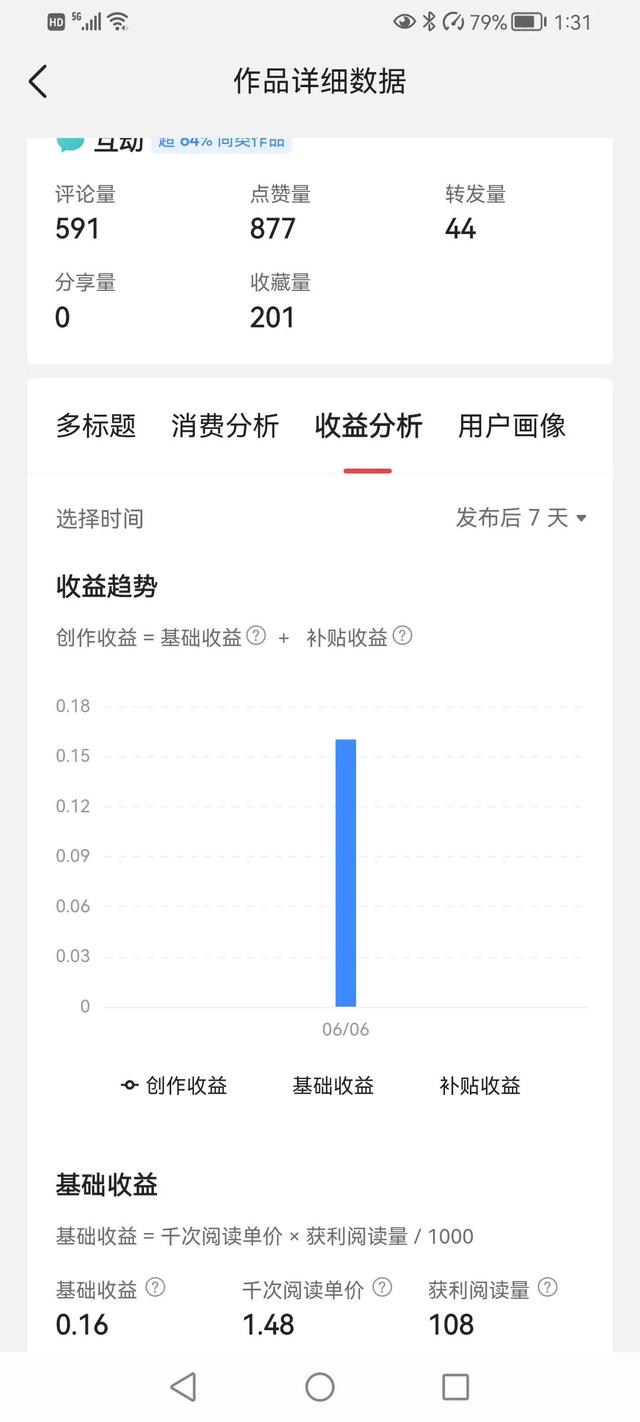Screen dimensions: 640x1422
Task: Toggle the 创作收益 chart legend
Action: [174, 1086]
